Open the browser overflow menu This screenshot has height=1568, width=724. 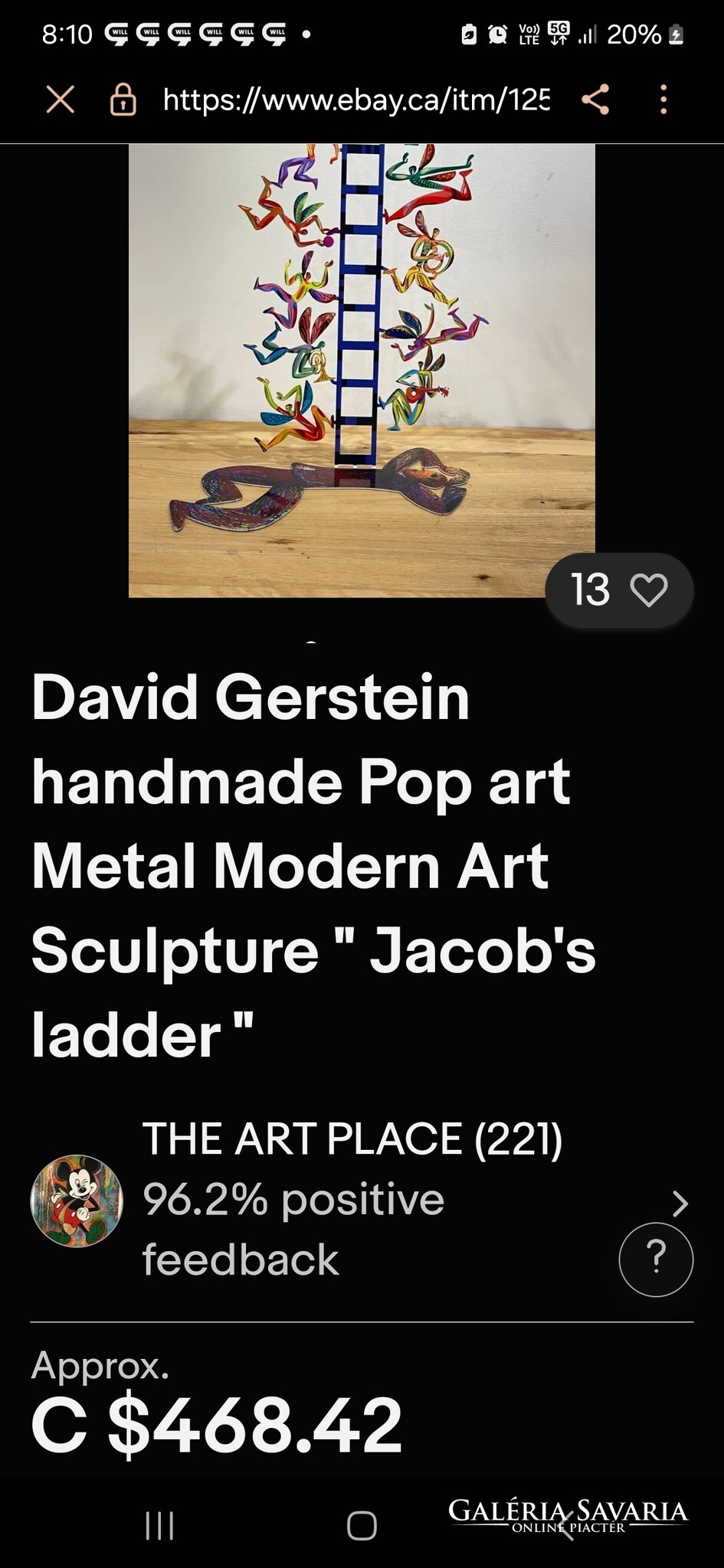pyautogui.click(x=663, y=100)
